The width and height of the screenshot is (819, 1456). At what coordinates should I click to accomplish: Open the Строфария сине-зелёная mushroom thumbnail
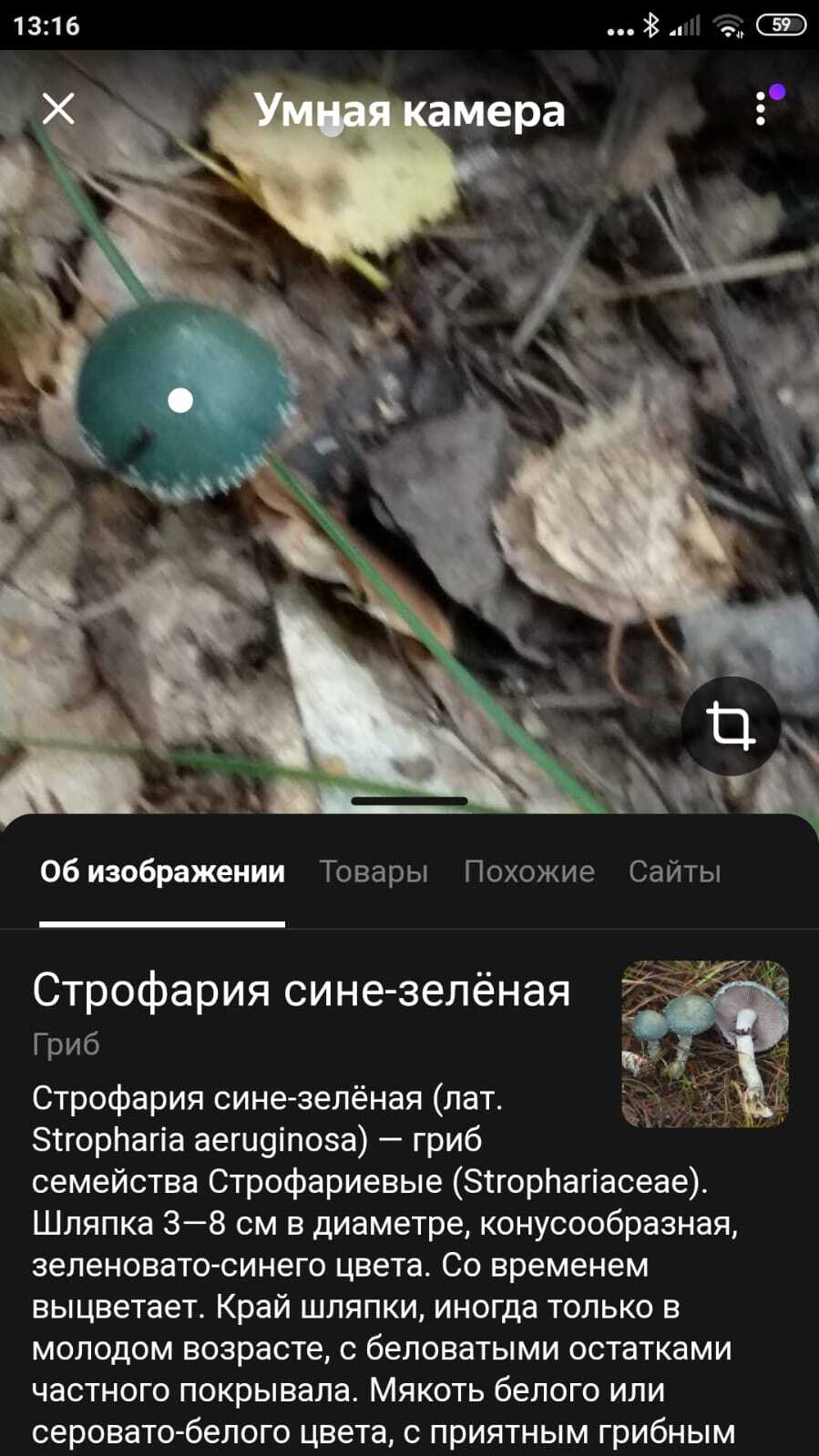(x=704, y=1044)
